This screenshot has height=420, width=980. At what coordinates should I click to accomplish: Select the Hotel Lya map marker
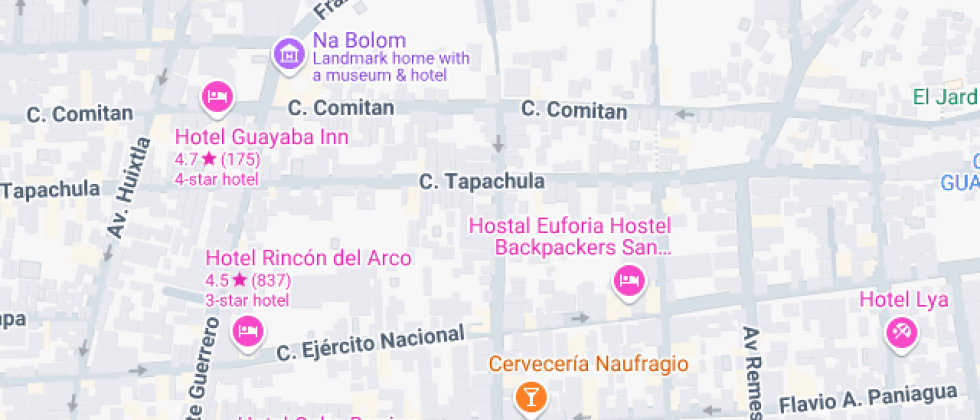tap(900, 331)
